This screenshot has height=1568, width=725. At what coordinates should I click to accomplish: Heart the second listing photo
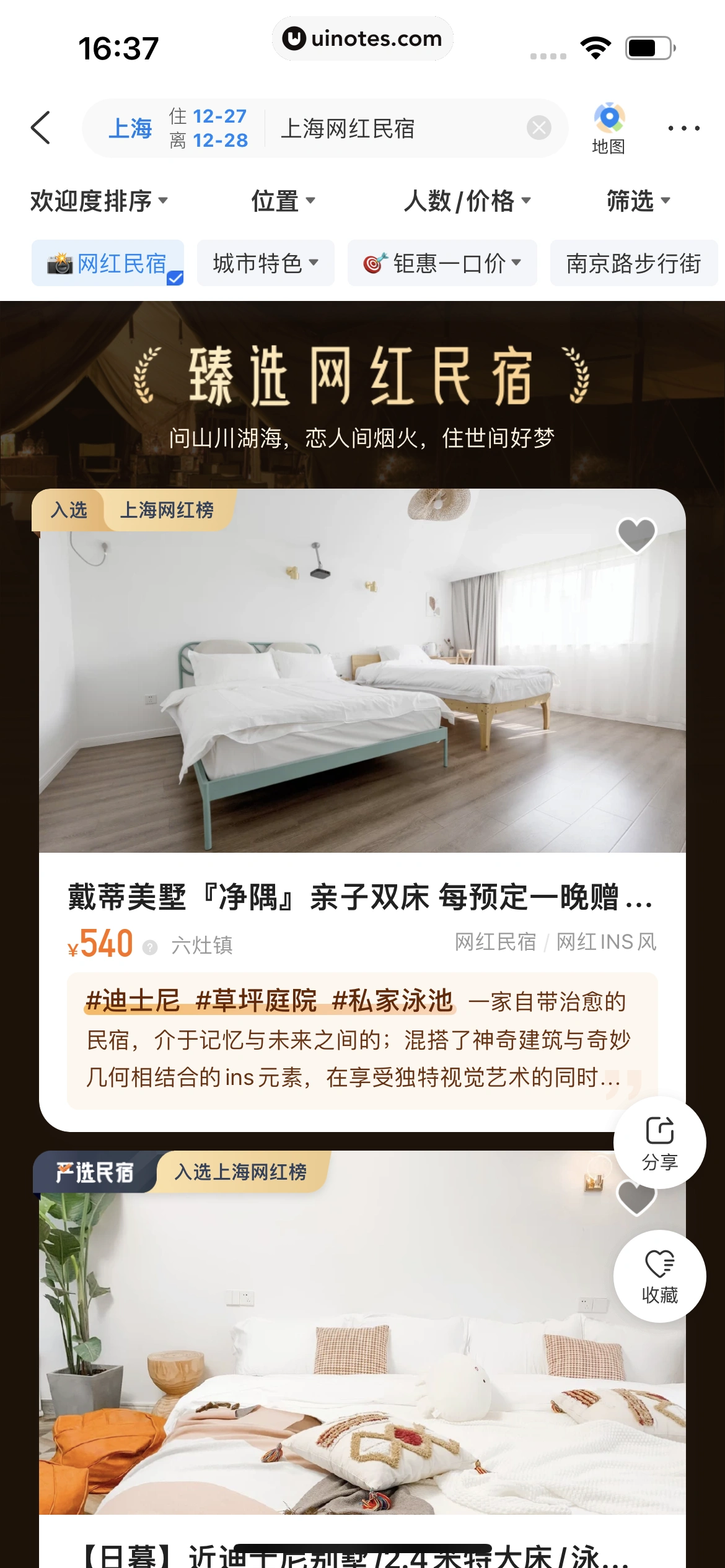pyautogui.click(x=636, y=1198)
